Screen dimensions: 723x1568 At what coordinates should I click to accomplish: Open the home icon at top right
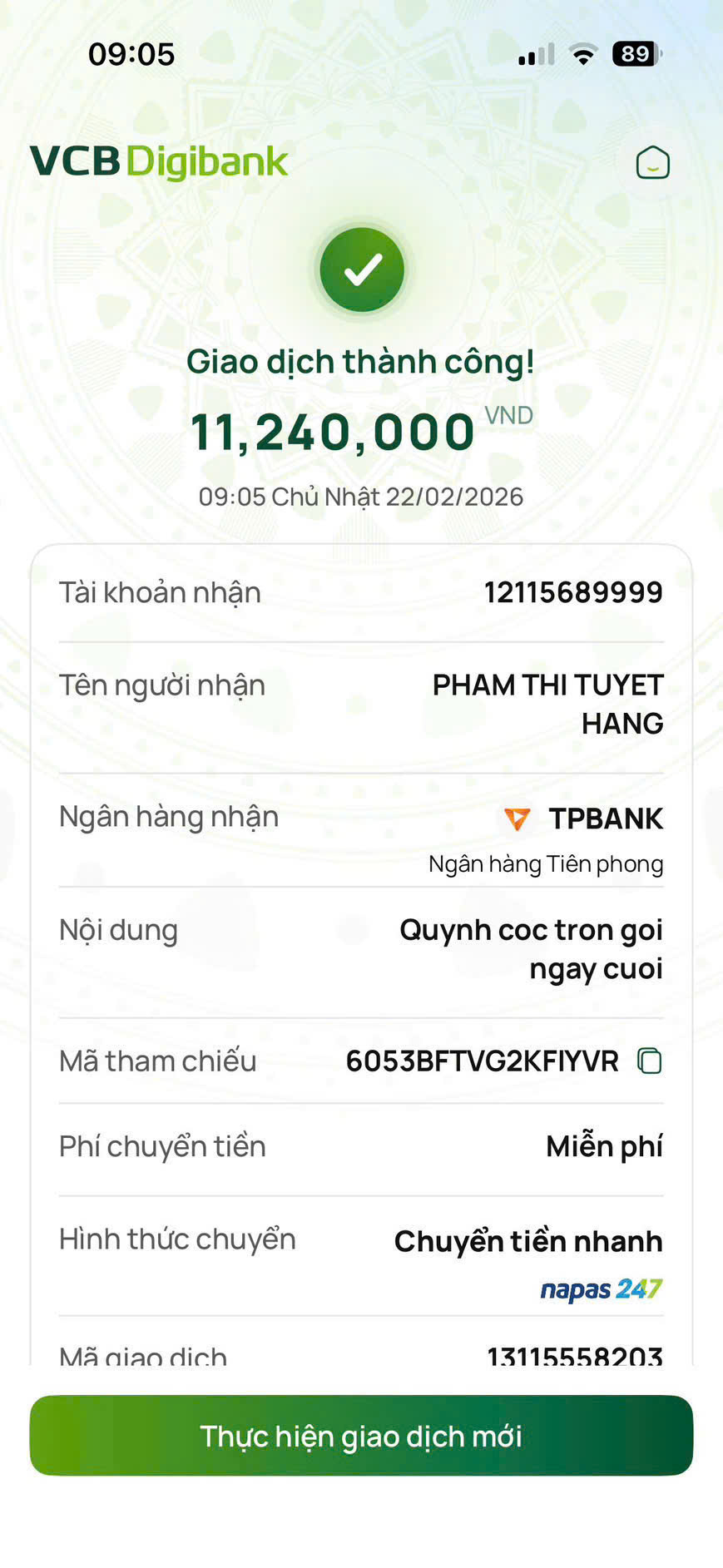(x=653, y=163)
